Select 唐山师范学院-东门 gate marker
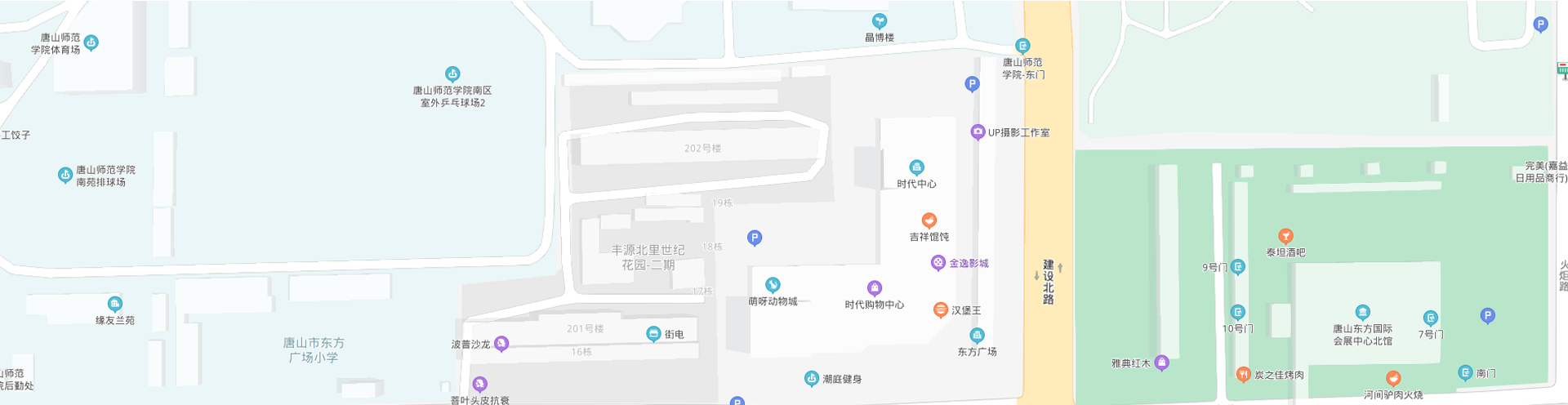 [x=1022, y=46]
